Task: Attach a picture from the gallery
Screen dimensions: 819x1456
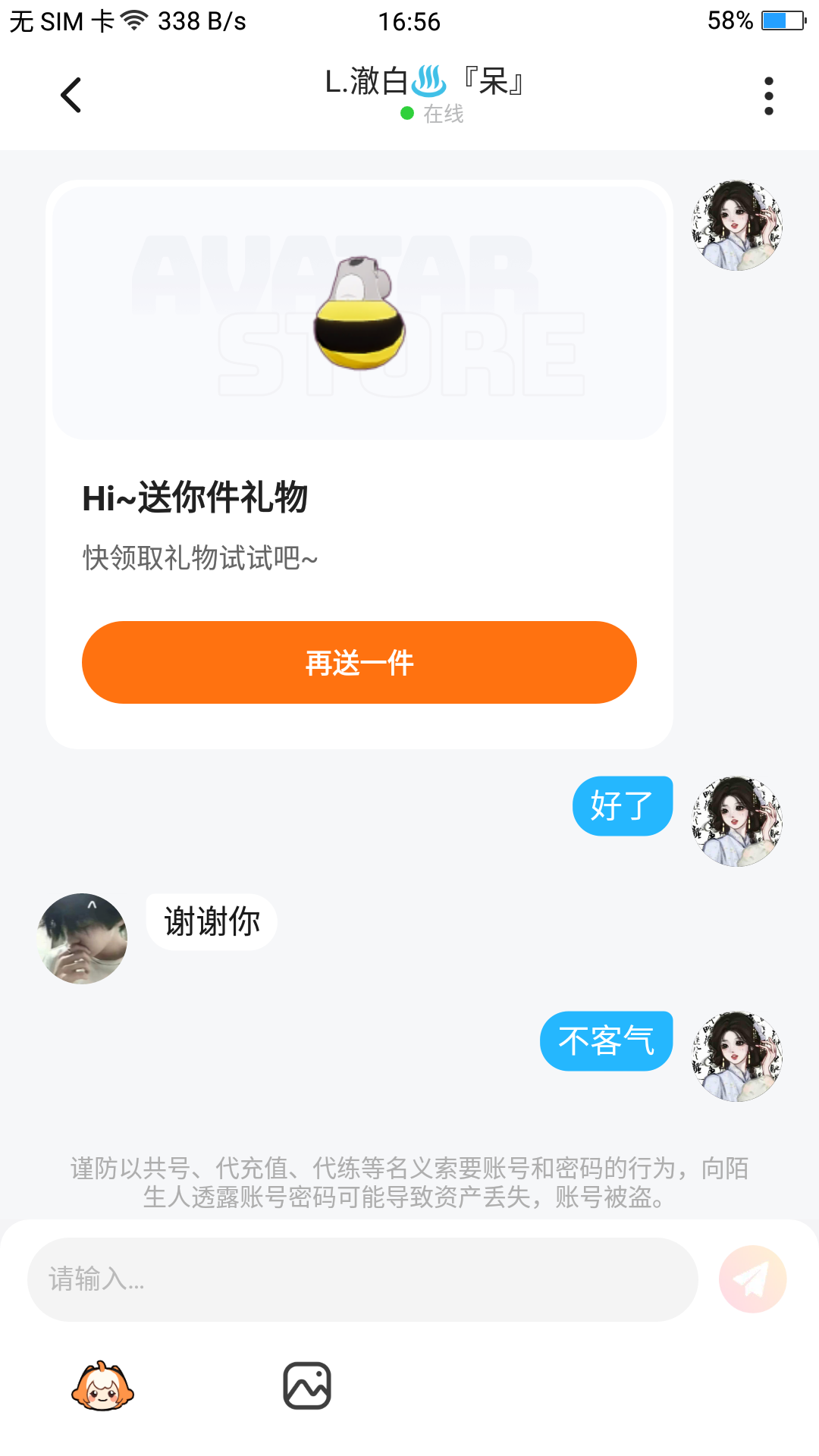Action: pos(306,1385)
